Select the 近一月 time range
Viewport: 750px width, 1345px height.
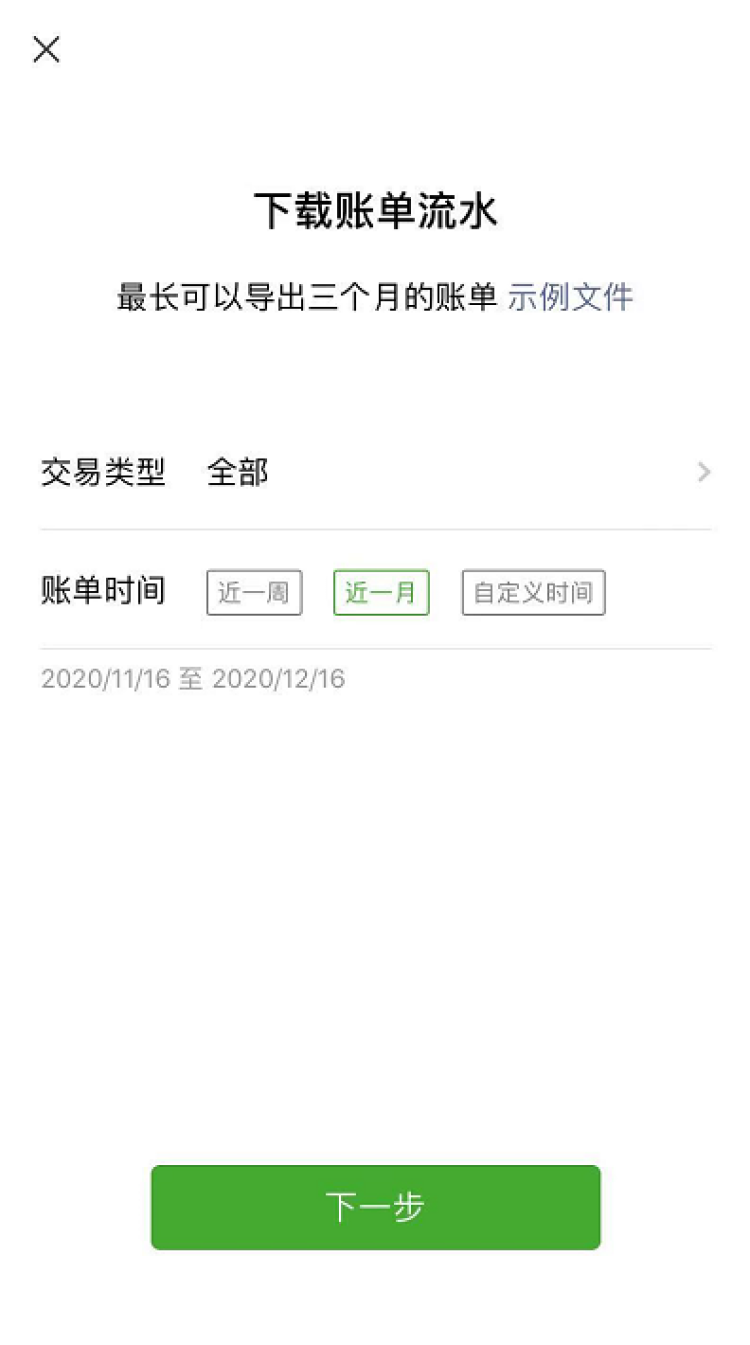[381, 592]
